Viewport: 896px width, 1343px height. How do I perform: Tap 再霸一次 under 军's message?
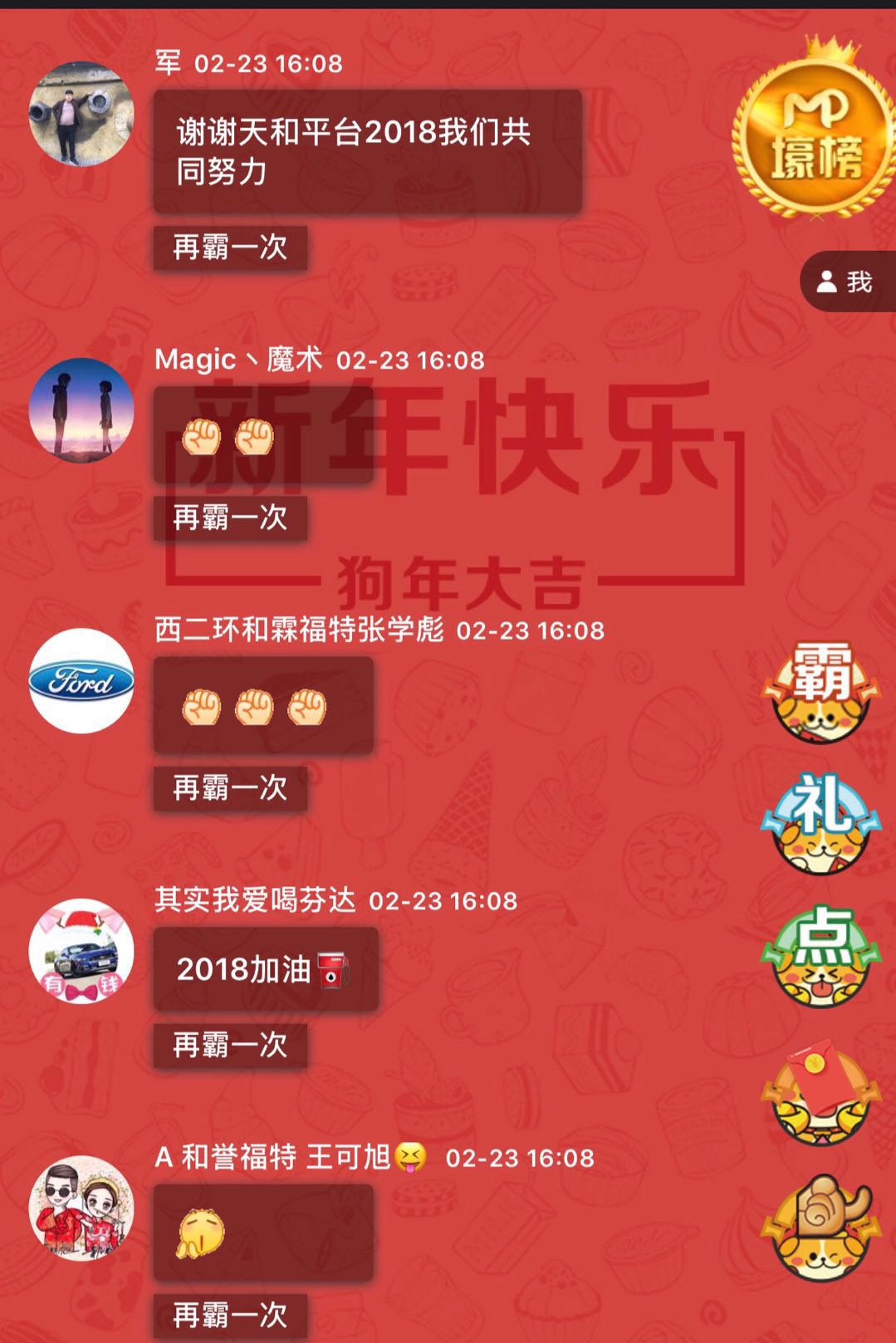[230, 248]
